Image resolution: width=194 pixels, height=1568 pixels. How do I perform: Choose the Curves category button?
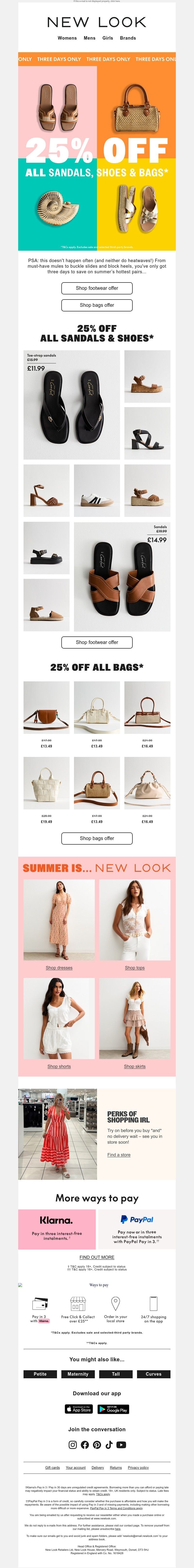pos(153,1374)
